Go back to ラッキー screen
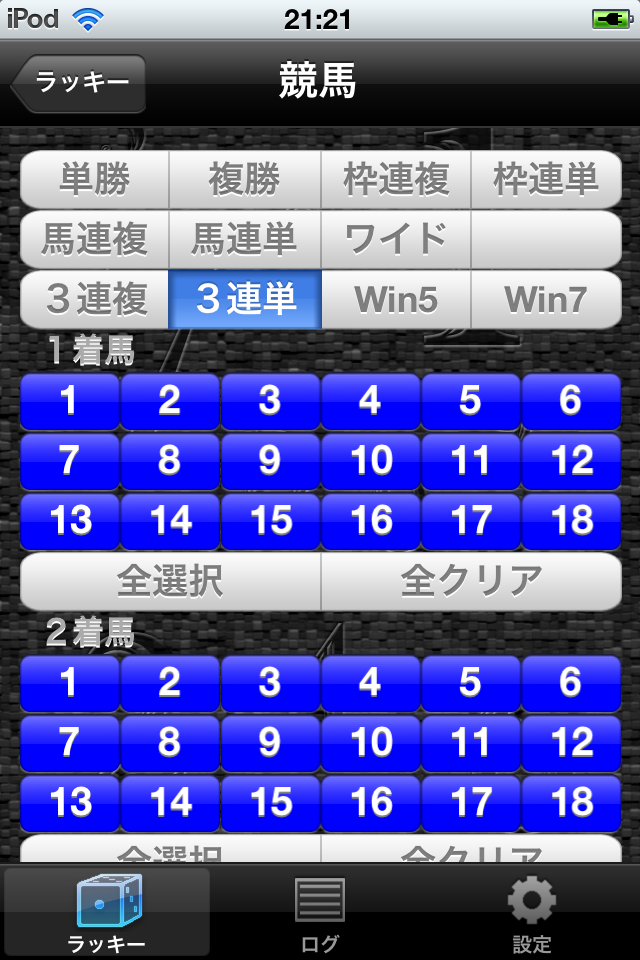Viewport: 640px width, 960px height. coord(80,83)
